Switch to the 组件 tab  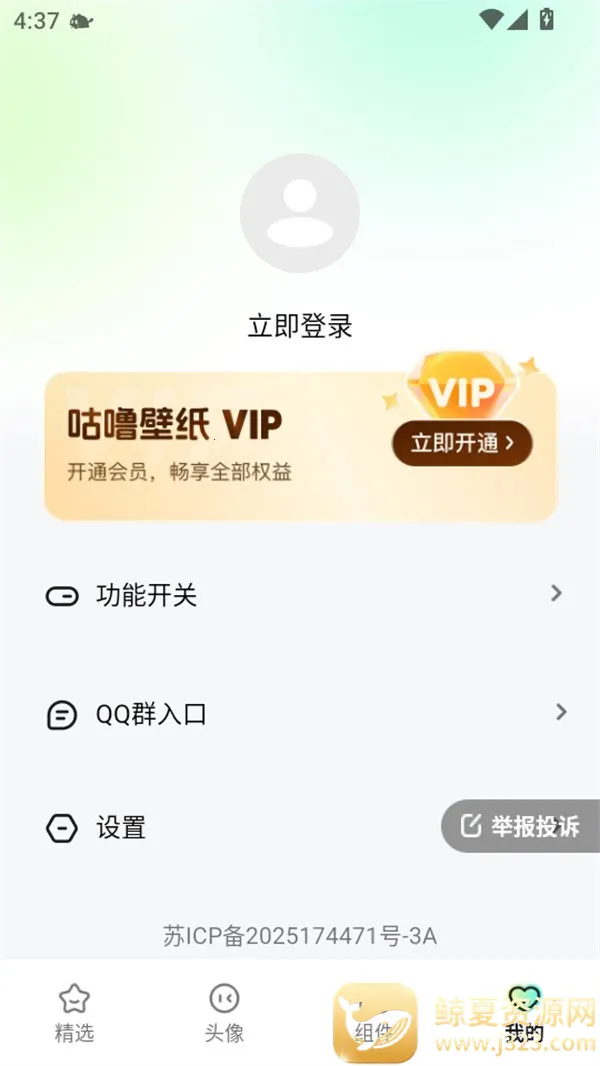point(374,1020)
